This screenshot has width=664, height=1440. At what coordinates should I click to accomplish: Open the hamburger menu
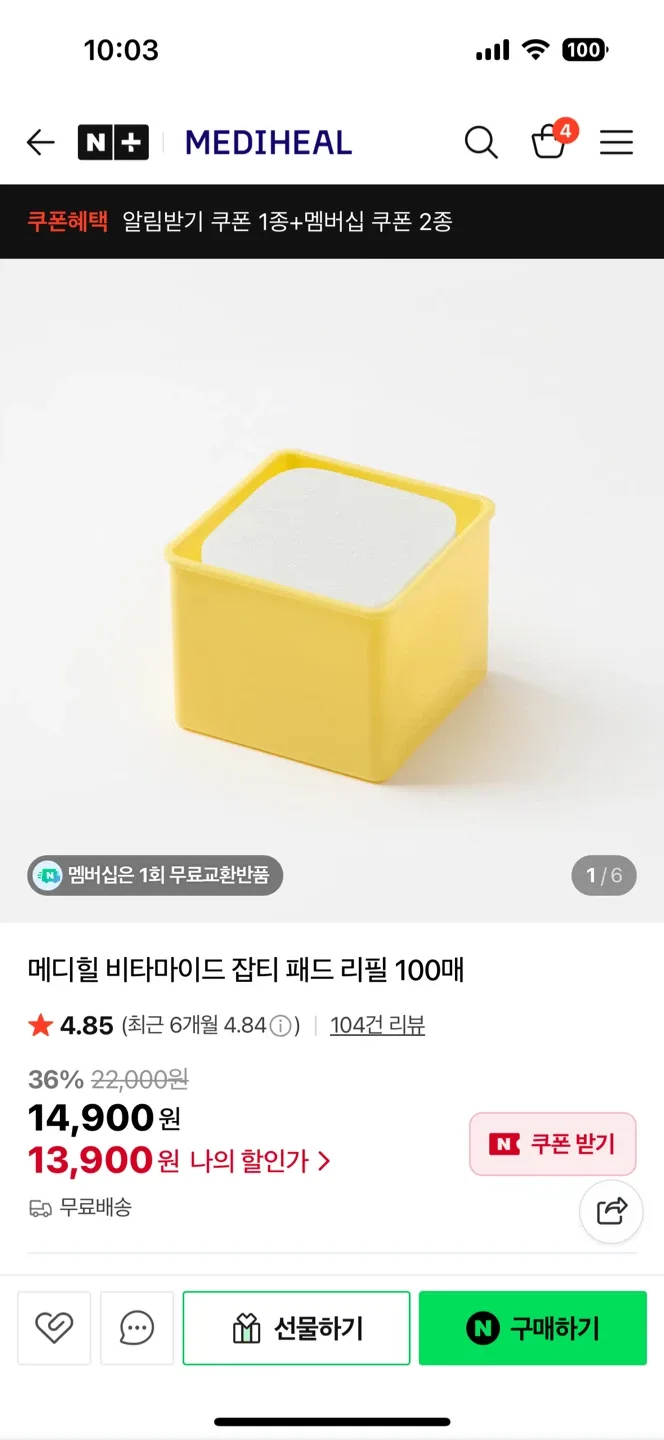point(616,143)
